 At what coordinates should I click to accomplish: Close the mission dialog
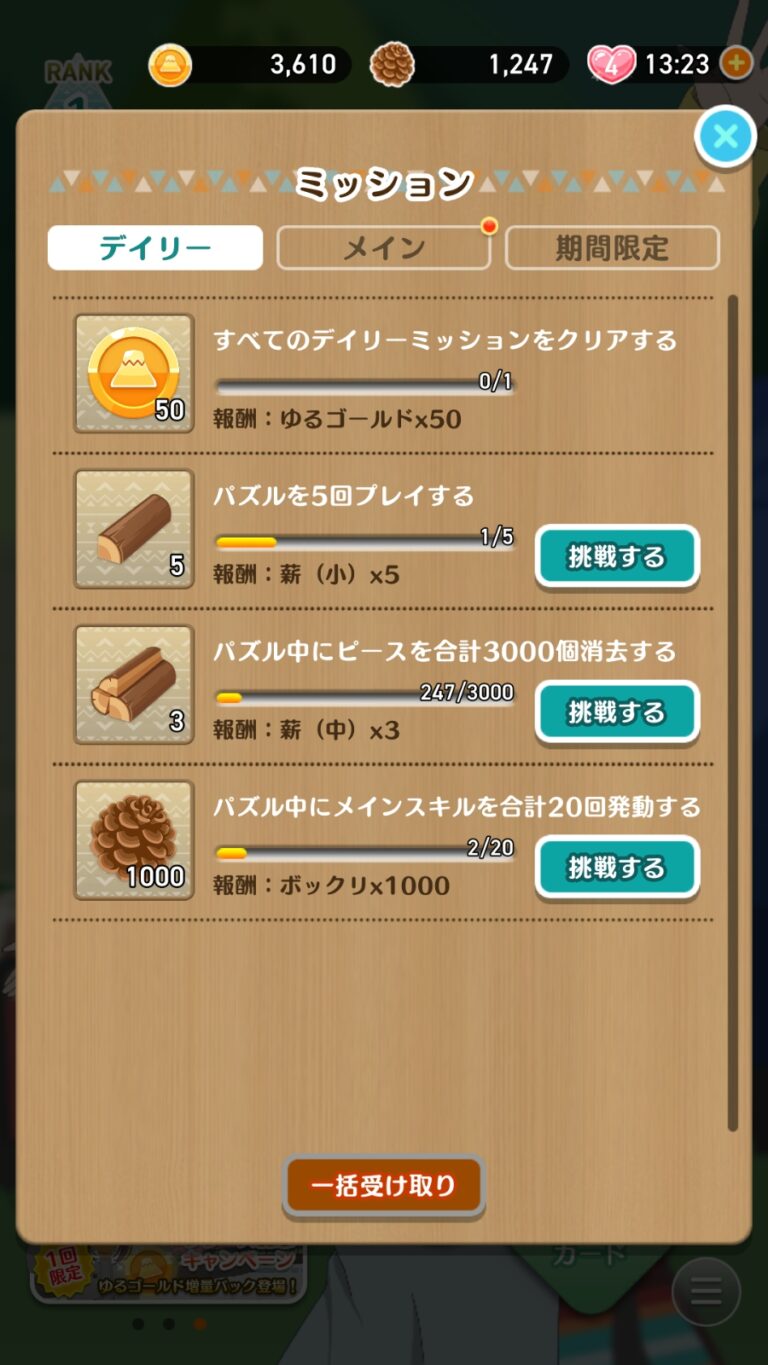click(725, 135)
